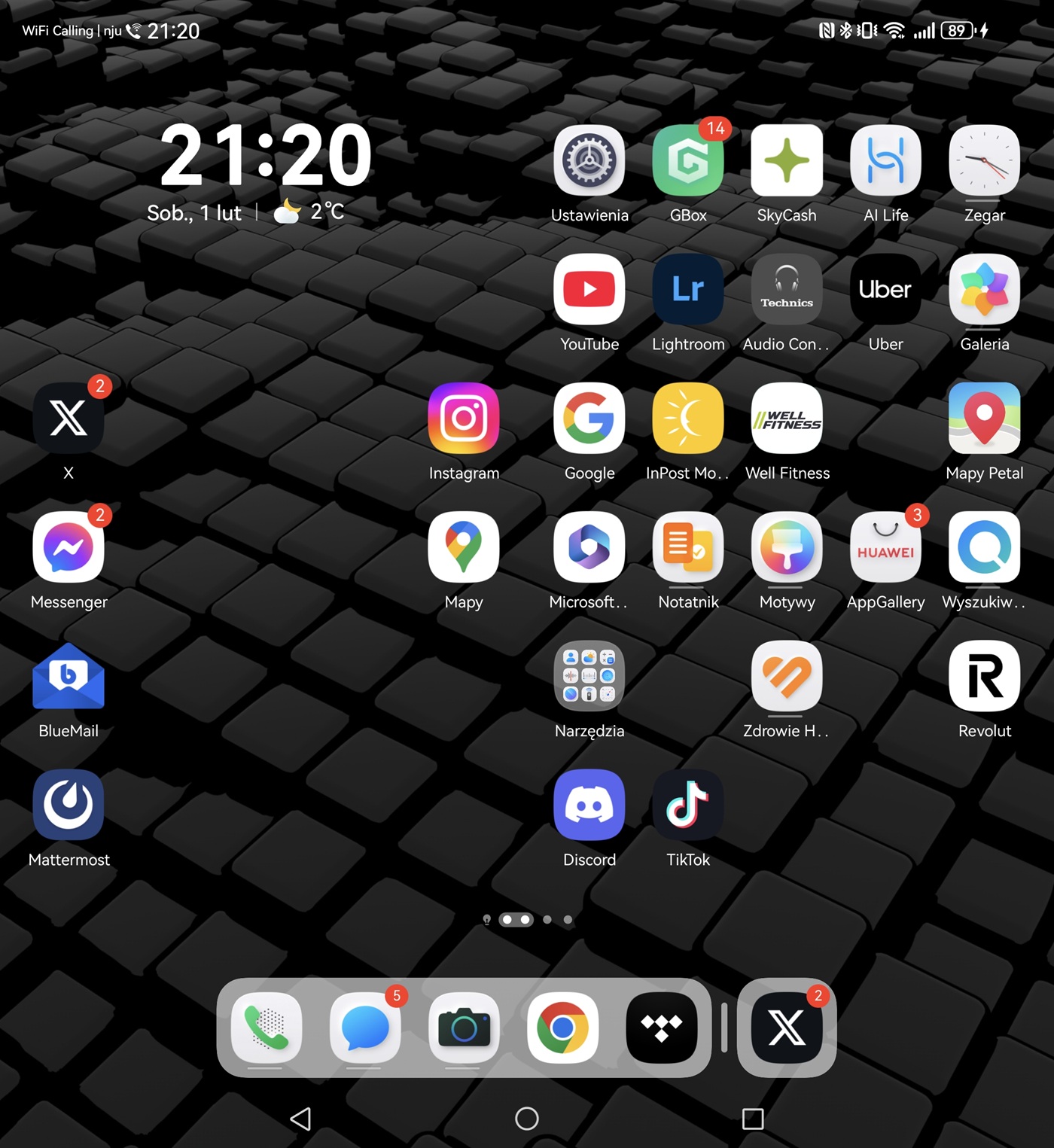
Task: Open Huawei AppGallery
Action: (885, 547)
